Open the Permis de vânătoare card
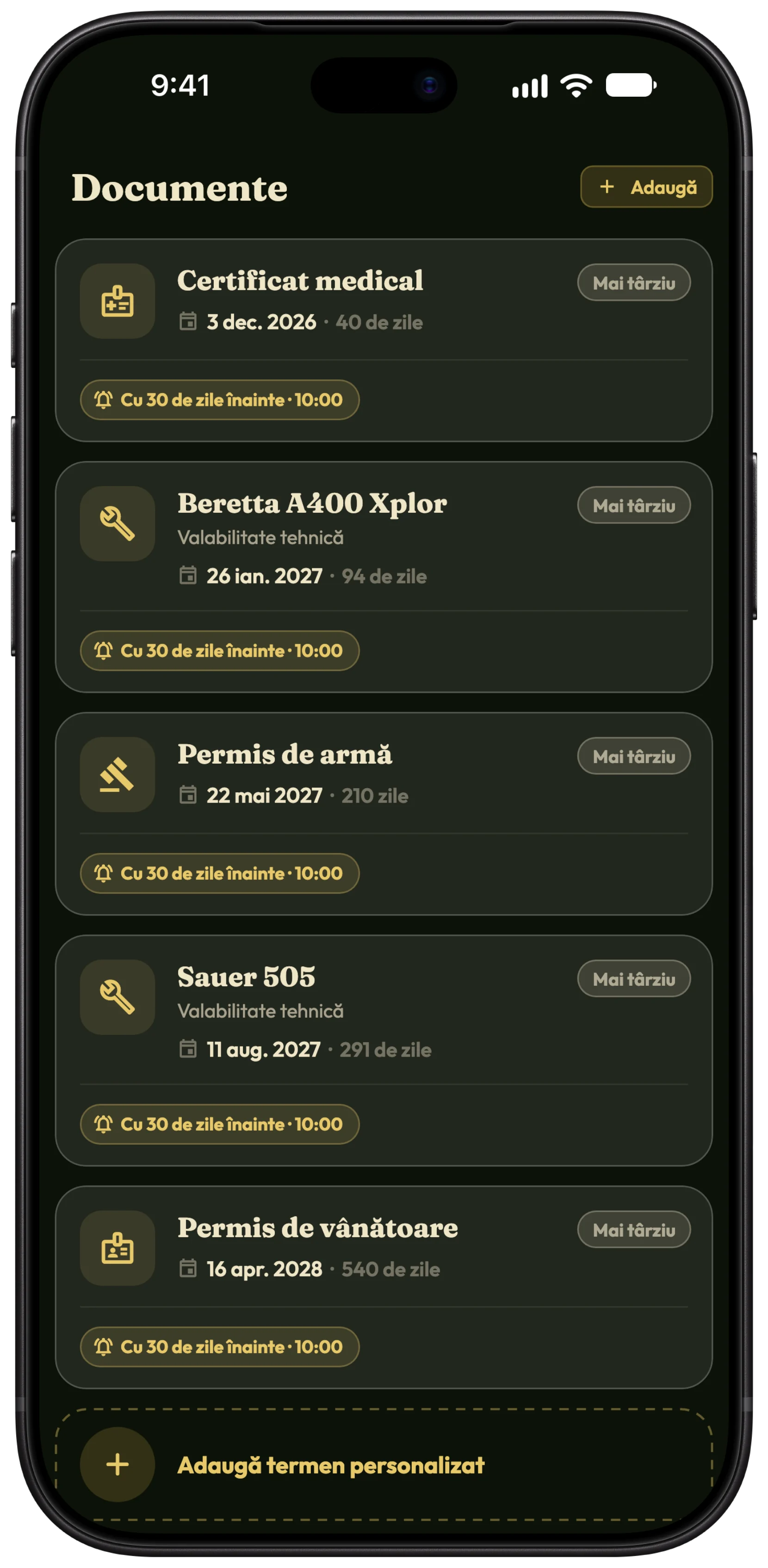The height and width of the screenshot is (1568, 768). pyautogui.click(x=384, y=1287)
